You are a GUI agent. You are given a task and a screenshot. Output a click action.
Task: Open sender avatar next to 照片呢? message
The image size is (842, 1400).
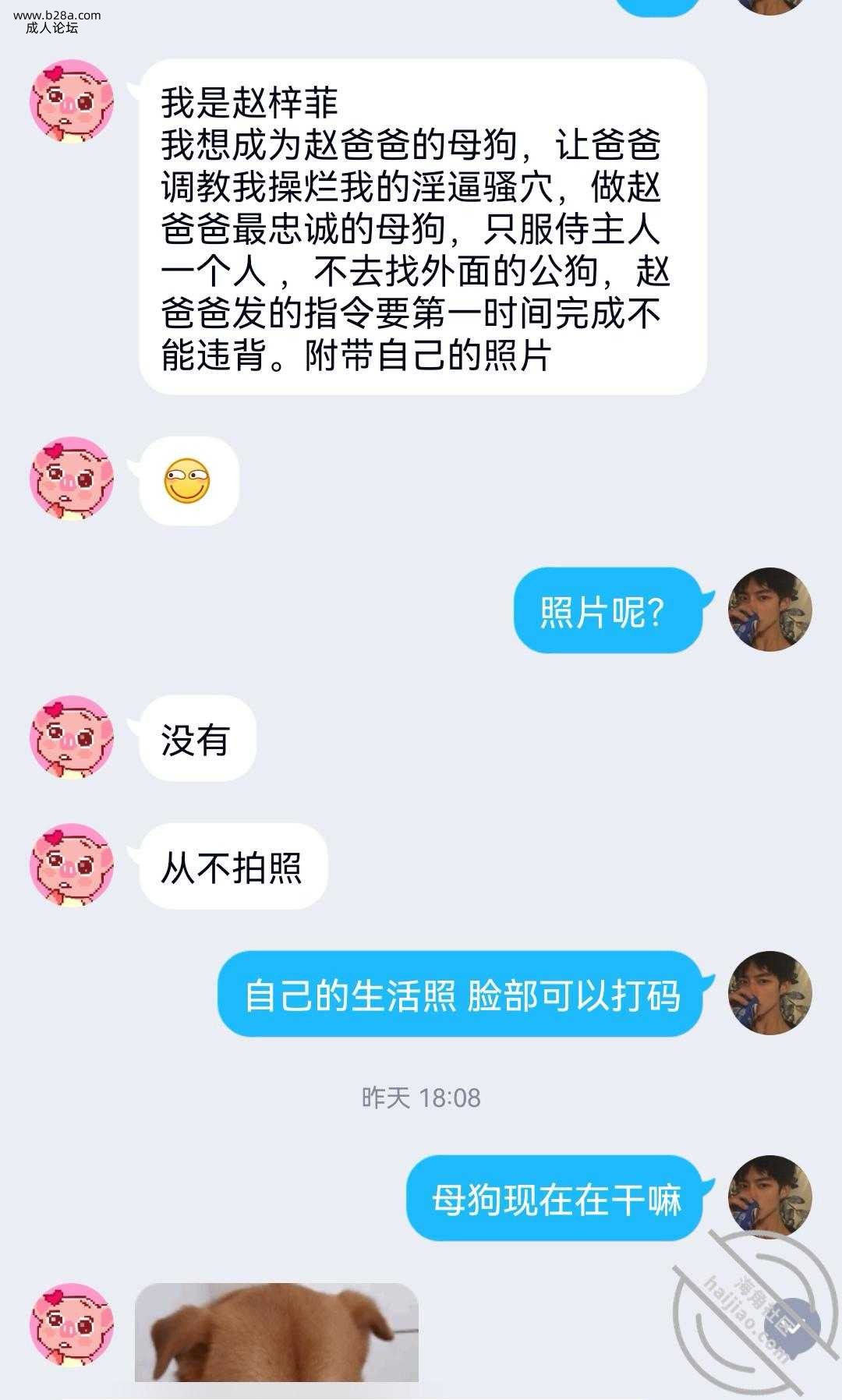[x=769, y=610]
